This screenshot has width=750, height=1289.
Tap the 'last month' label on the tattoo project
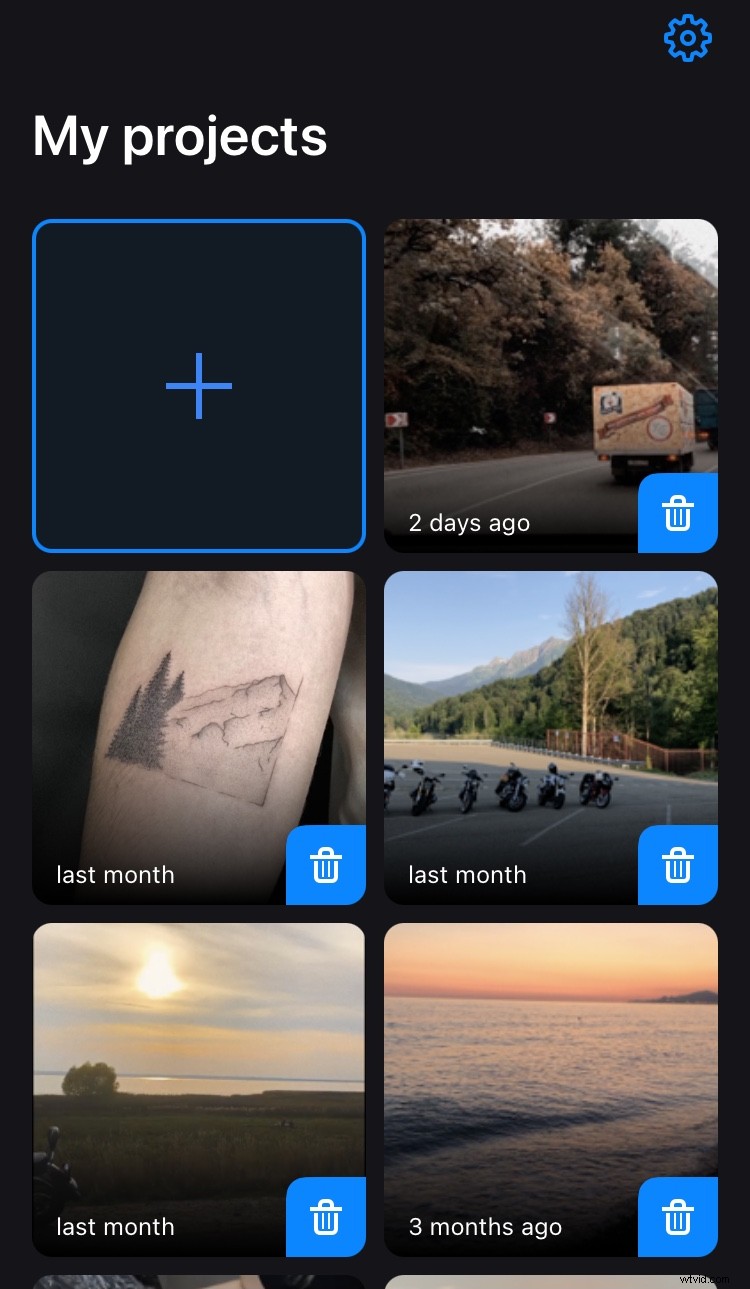click(115, 874)
